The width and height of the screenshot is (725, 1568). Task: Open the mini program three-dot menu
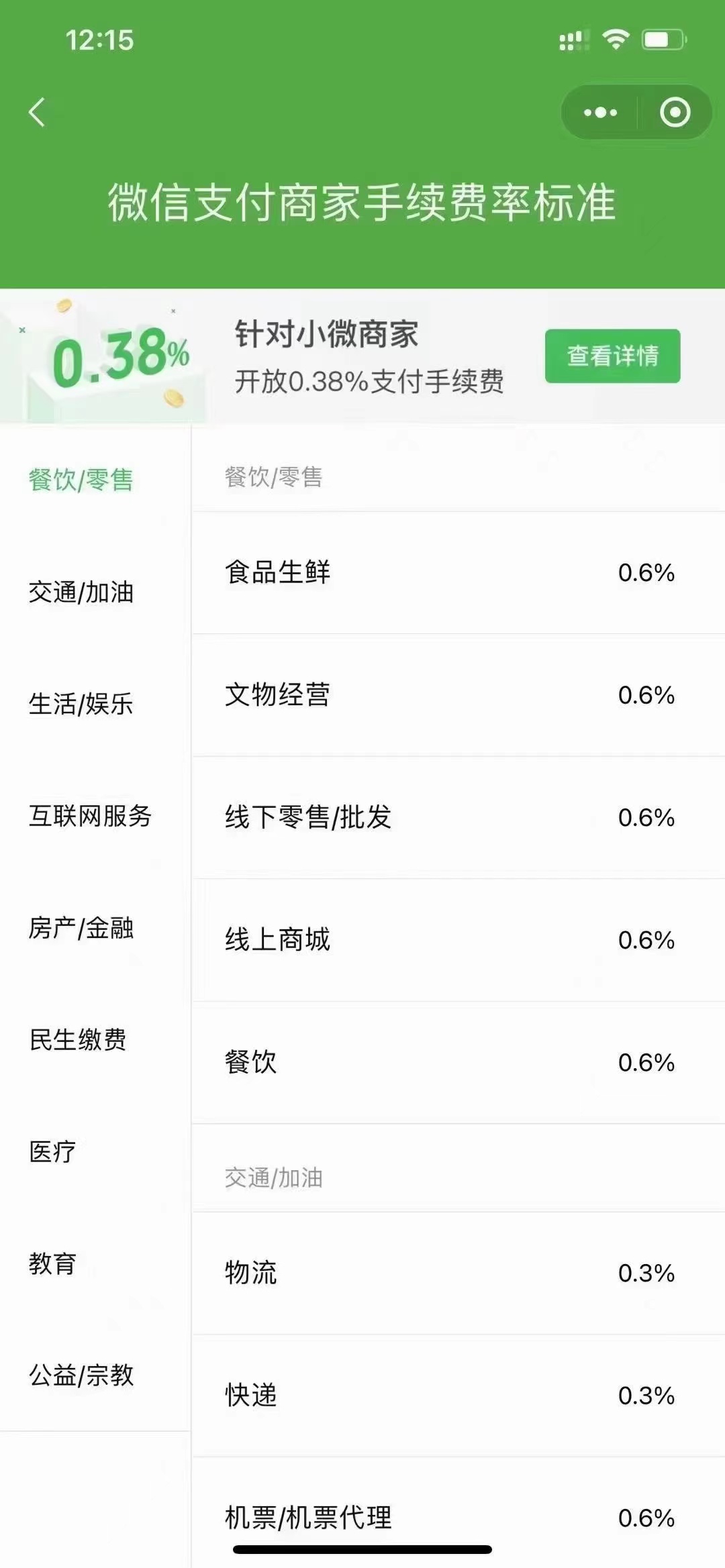click(600, 112)
